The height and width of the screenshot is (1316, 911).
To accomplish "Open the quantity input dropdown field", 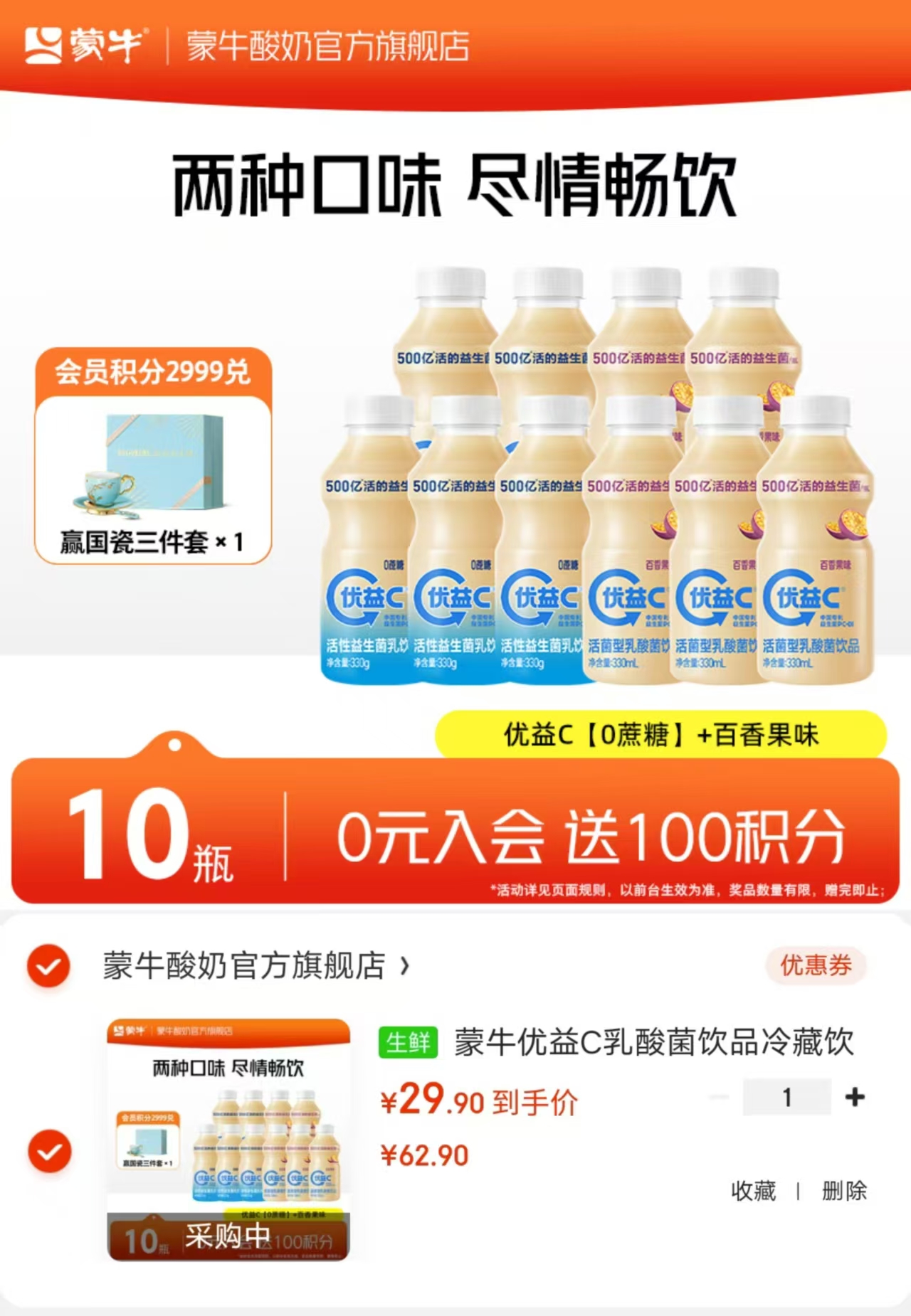I will 786,1097.
